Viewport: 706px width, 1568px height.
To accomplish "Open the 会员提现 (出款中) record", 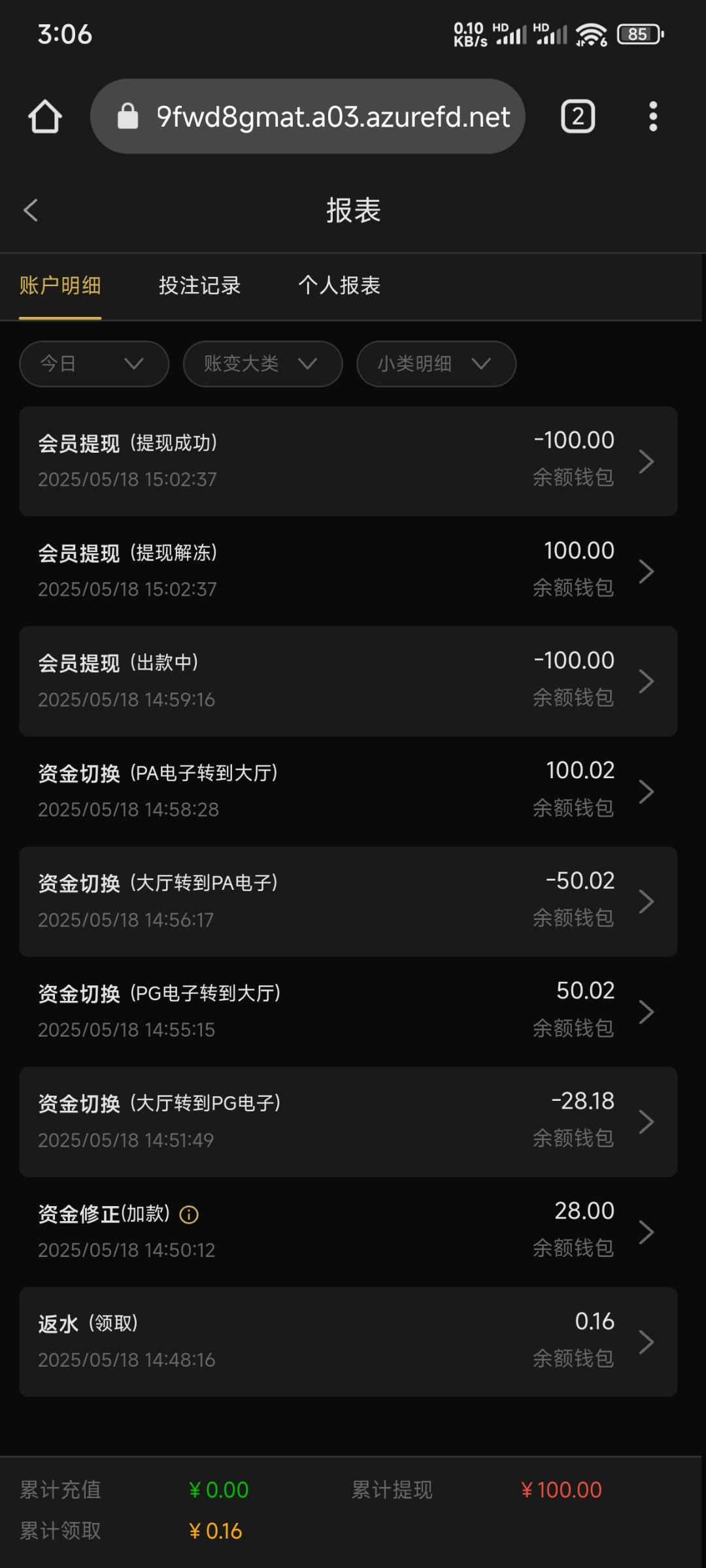I will tap(348, 681).
